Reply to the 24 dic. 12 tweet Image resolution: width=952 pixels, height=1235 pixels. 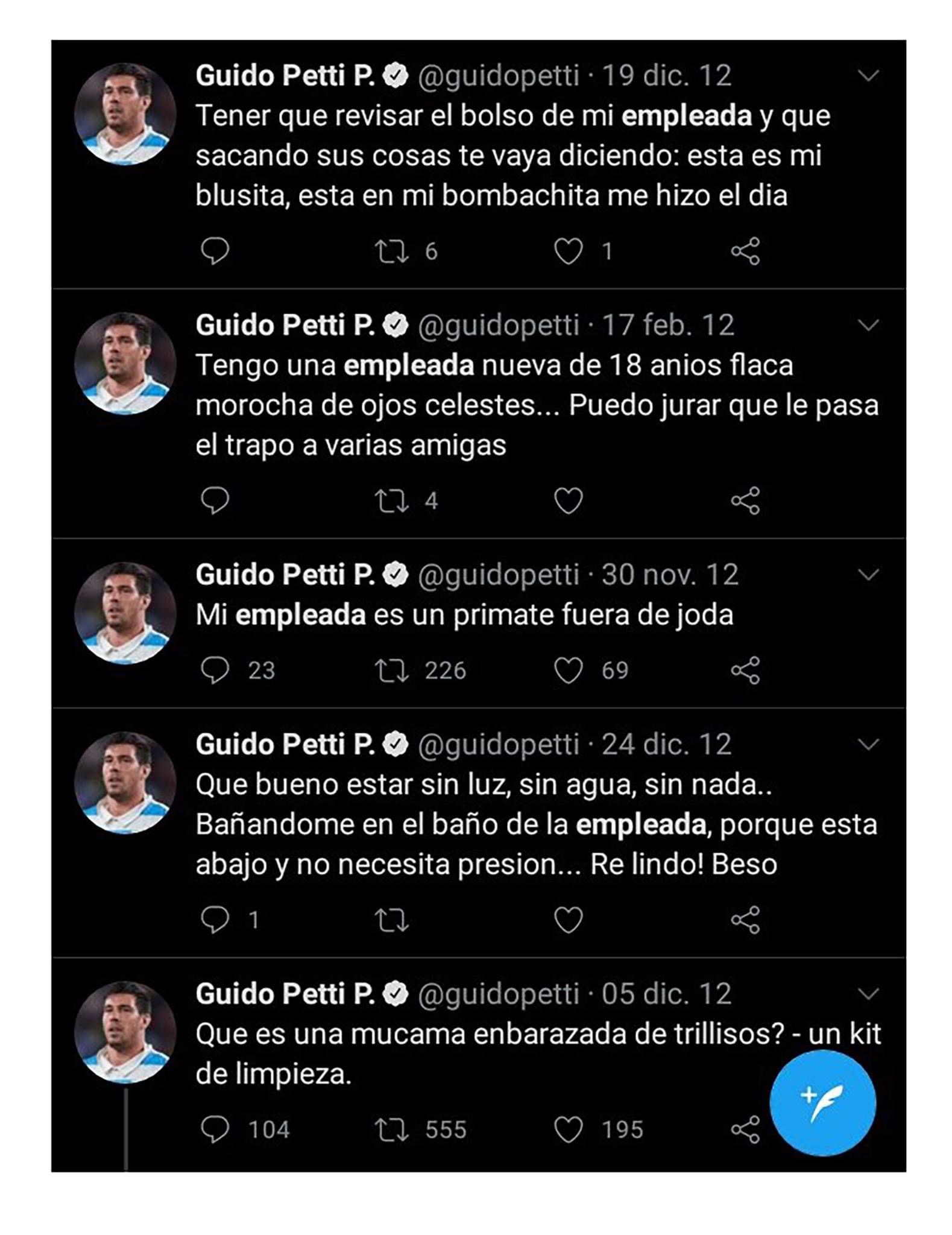[x=215, y=920]
